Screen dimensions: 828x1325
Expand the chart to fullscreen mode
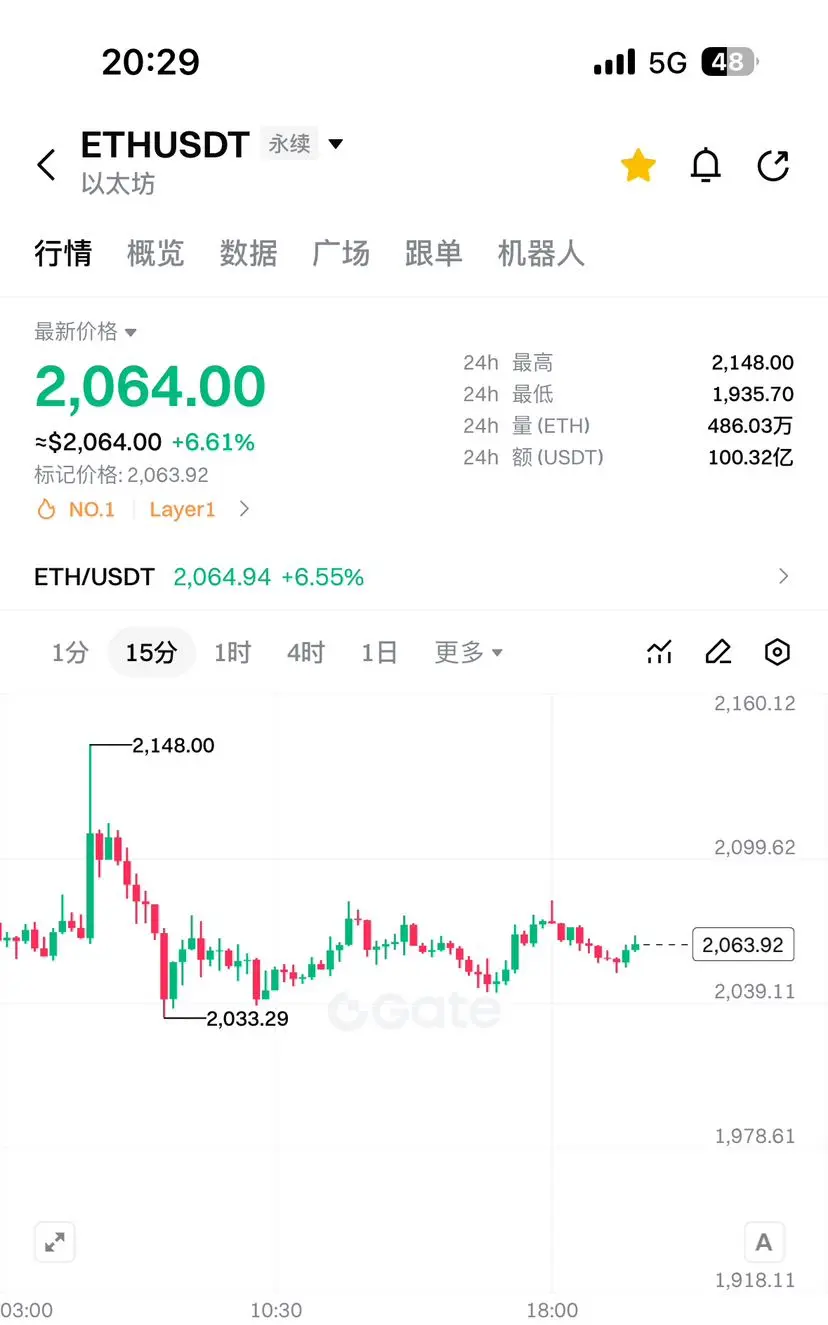(x=55, y=1242)
